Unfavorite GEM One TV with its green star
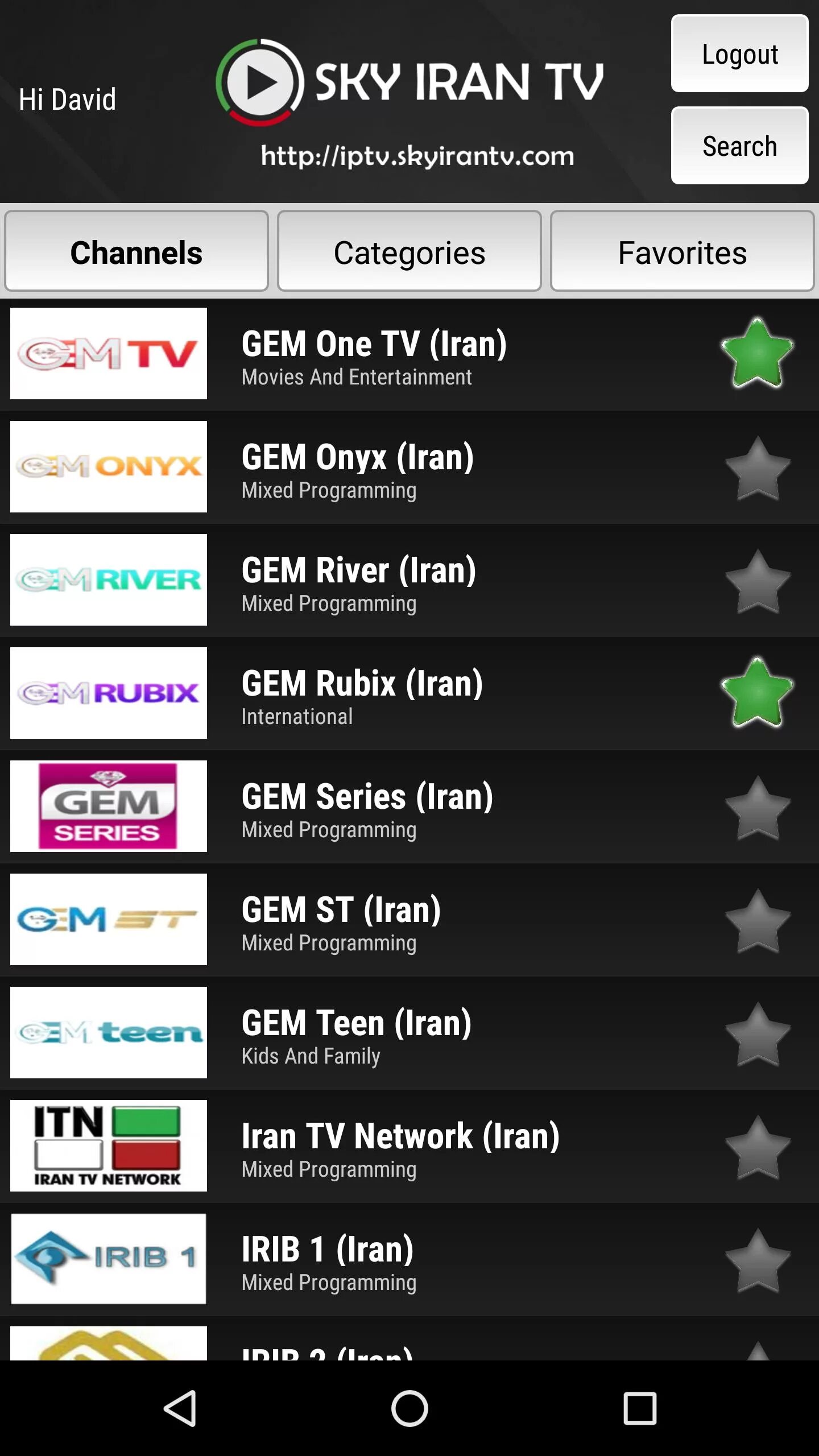 pos(757,354)
